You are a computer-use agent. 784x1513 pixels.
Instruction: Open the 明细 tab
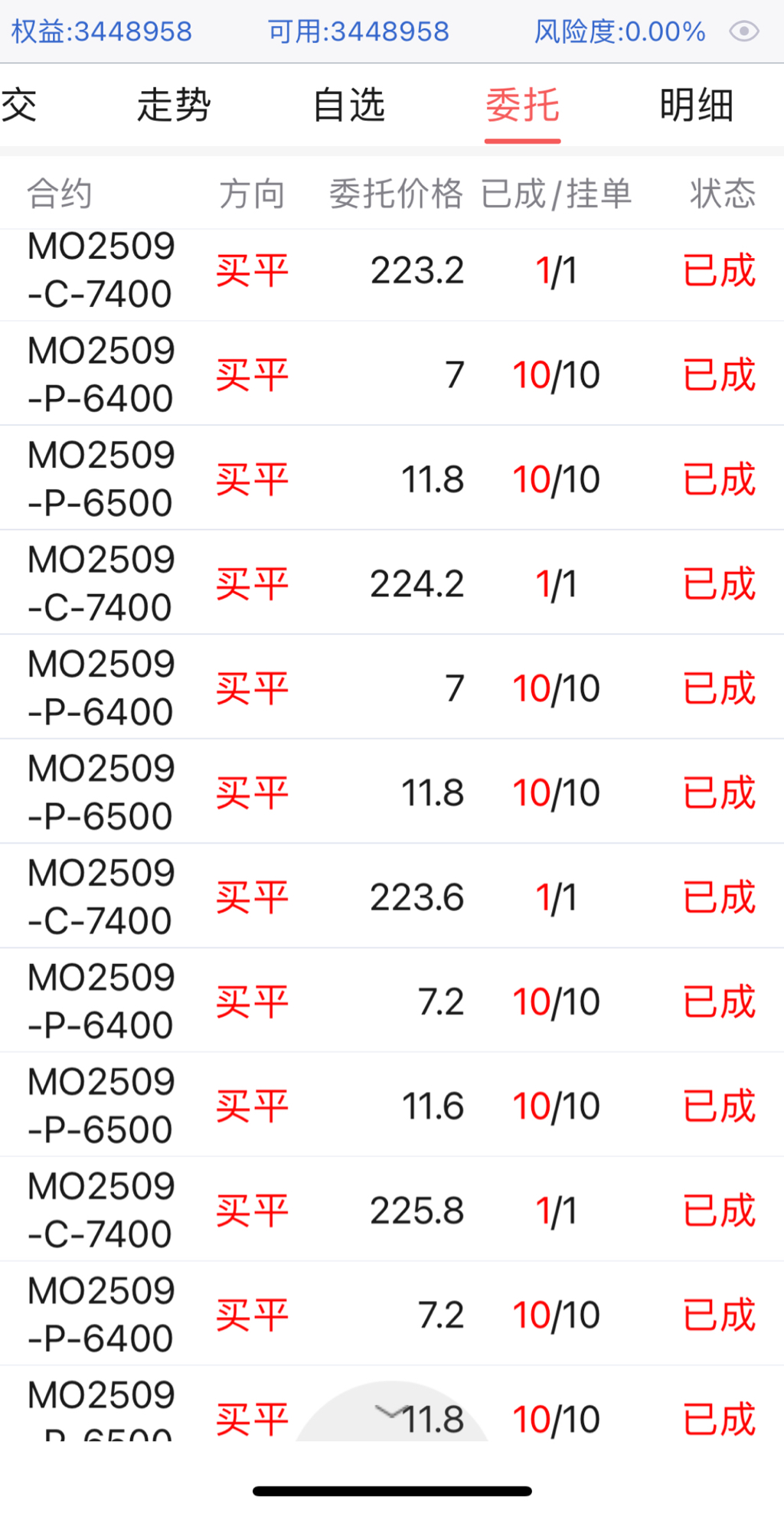coord(697,106)
